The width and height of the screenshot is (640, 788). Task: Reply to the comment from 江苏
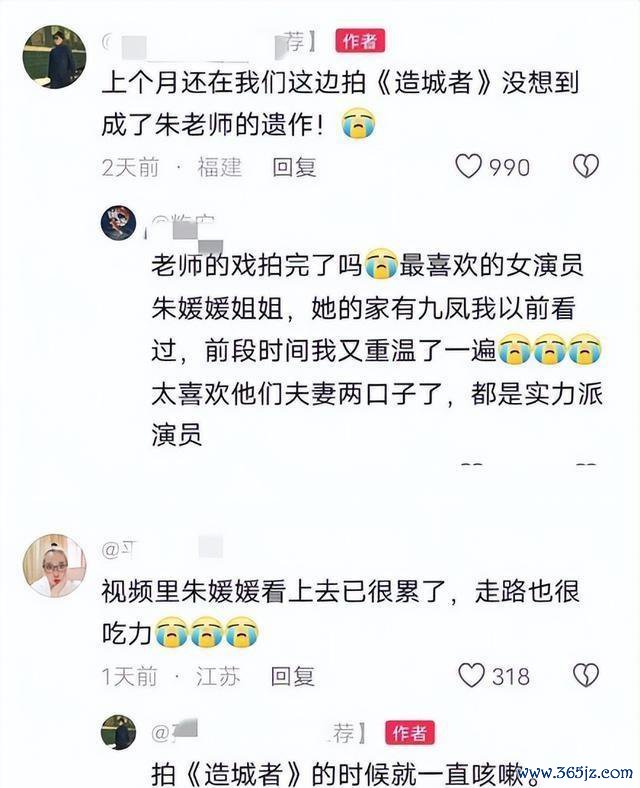tap(294, 676)
